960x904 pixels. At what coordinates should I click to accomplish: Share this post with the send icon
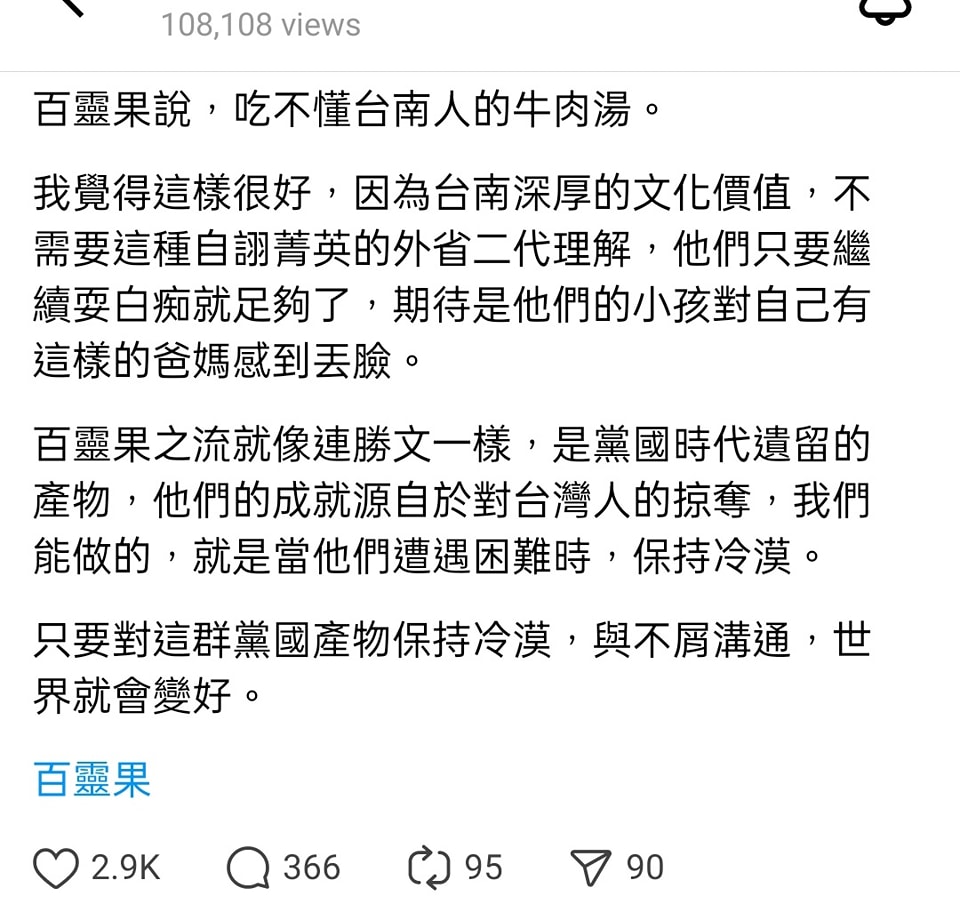(x=592, y=867)
